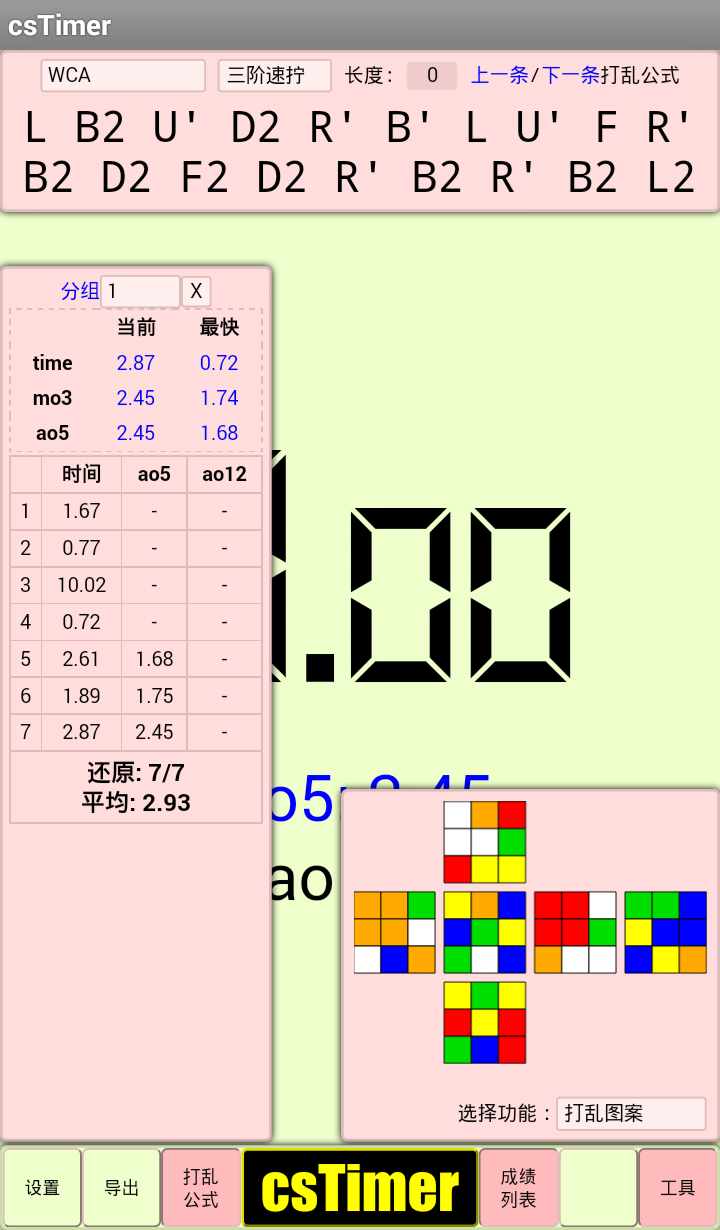Open best ao5 1.68 details
Screen dimensions: 720x1230
click(219, 433)
